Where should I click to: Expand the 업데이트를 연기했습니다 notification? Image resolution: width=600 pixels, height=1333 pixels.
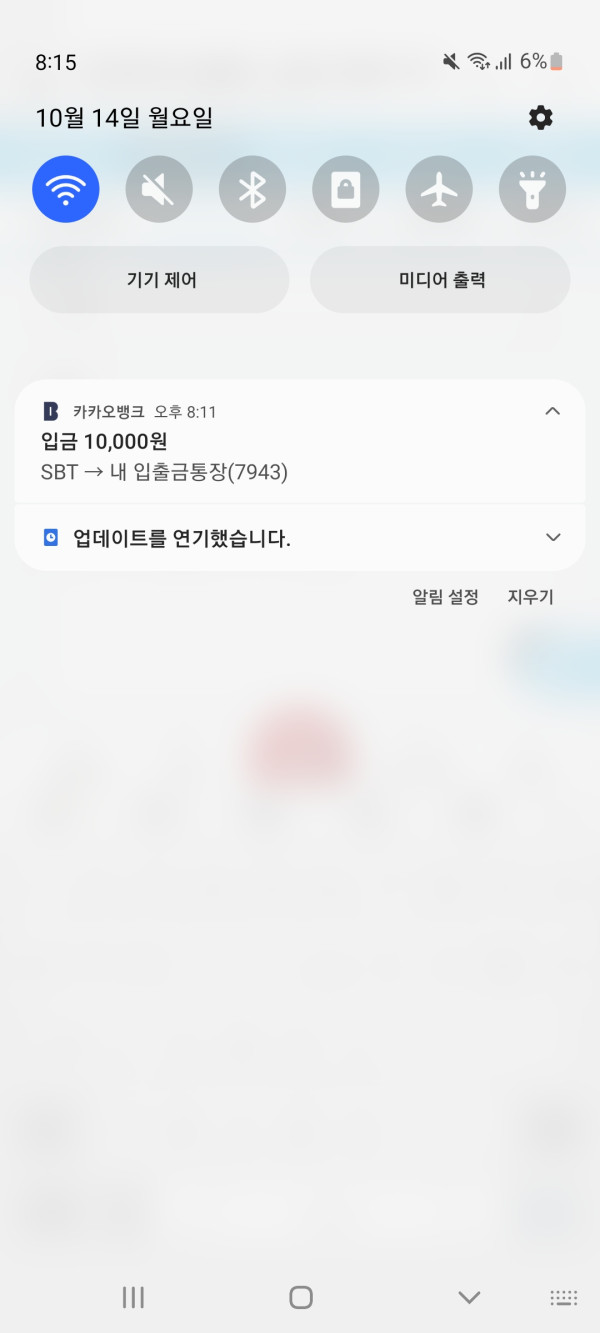[553, 538]
